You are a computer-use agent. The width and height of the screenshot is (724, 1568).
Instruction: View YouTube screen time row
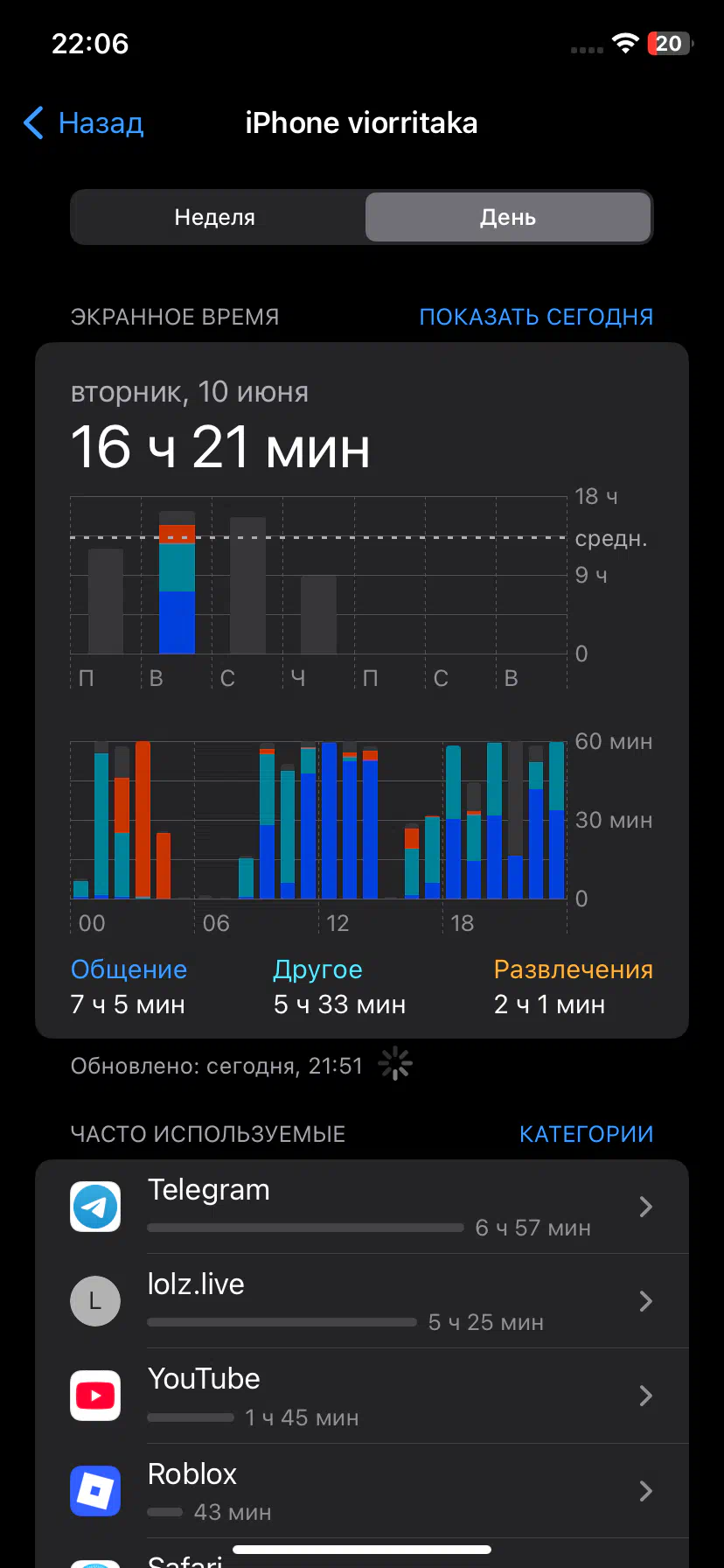click(x=362, y=1396)
